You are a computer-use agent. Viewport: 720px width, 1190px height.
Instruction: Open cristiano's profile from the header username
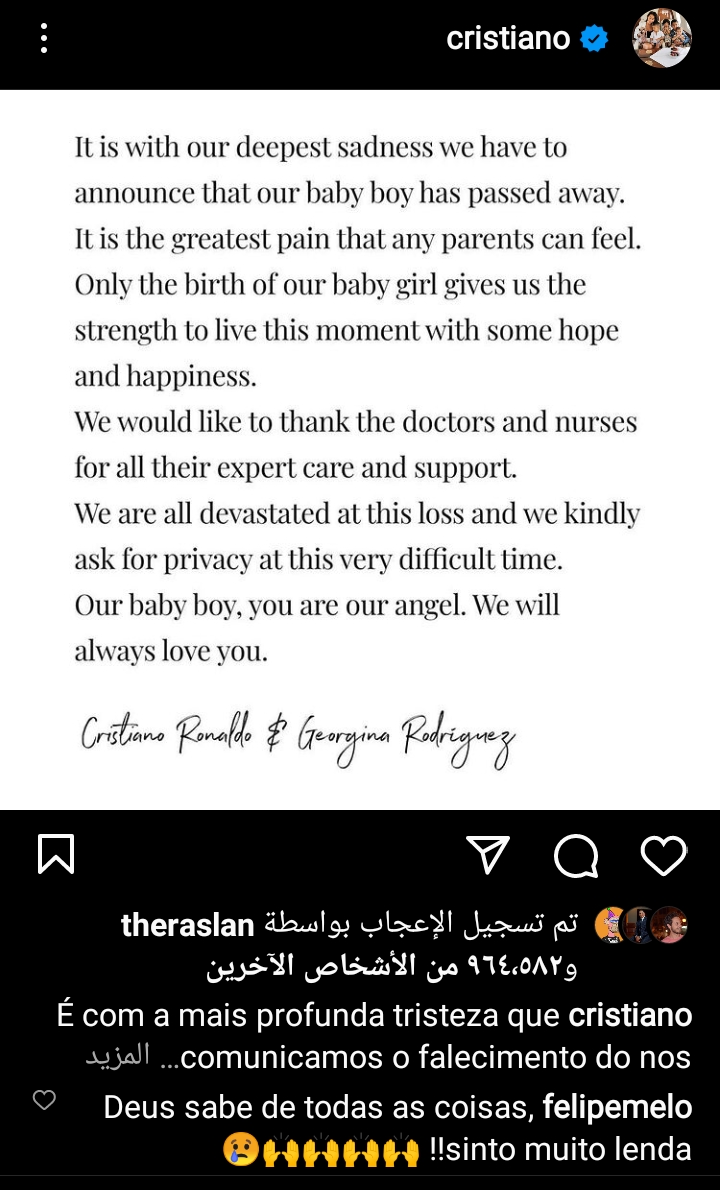(508, 39)
